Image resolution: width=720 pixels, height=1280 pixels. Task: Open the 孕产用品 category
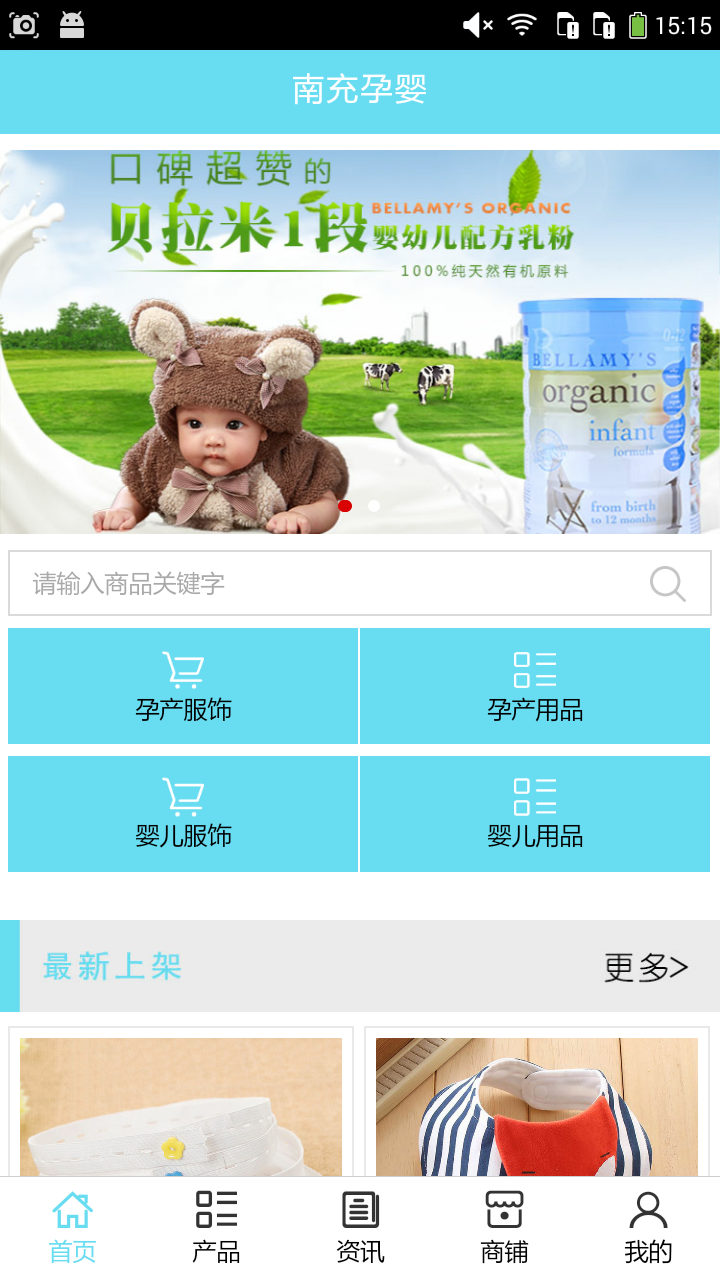(535, 687)
